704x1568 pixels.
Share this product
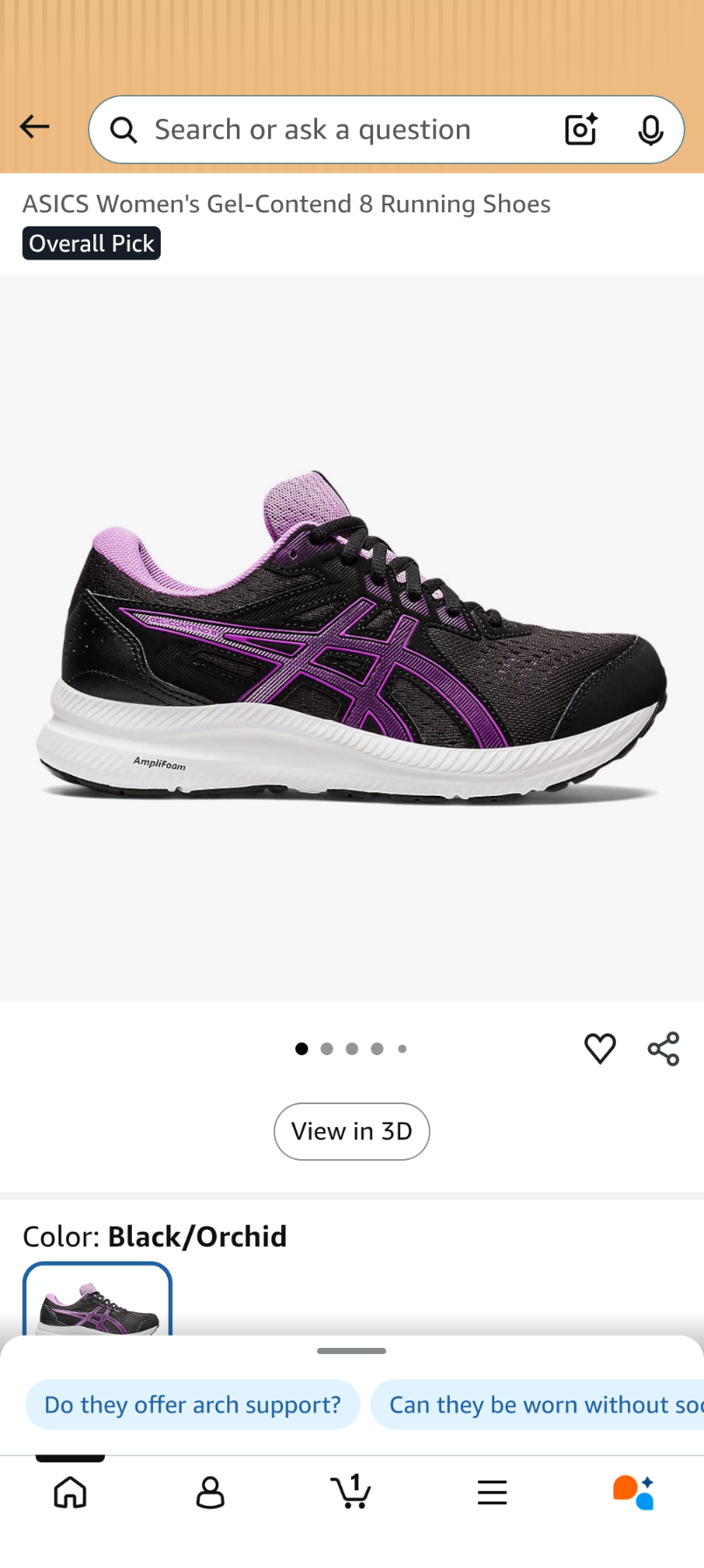[664, 1048]
